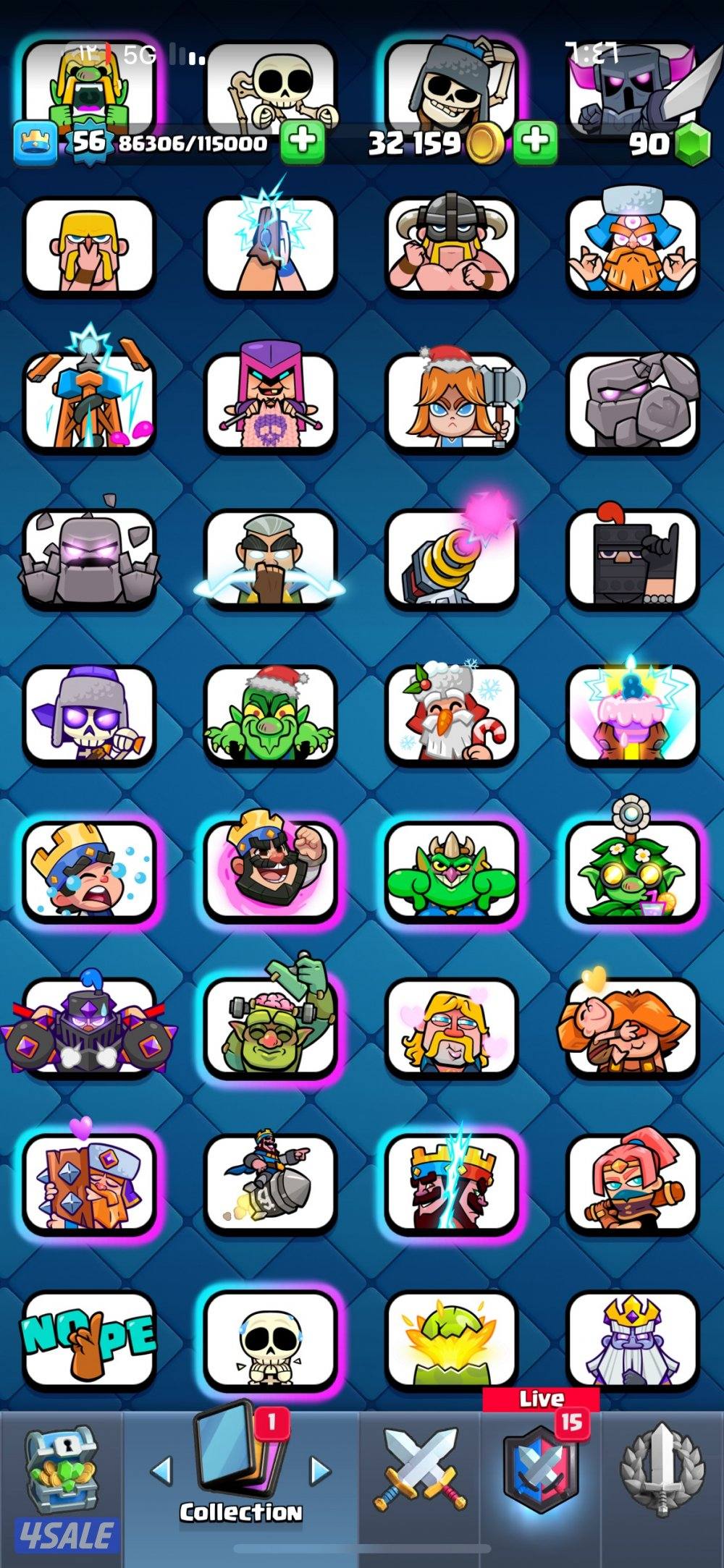Tap the left arrow beside Collection
724x1568 pixels.
click(x=162, y=1470)
